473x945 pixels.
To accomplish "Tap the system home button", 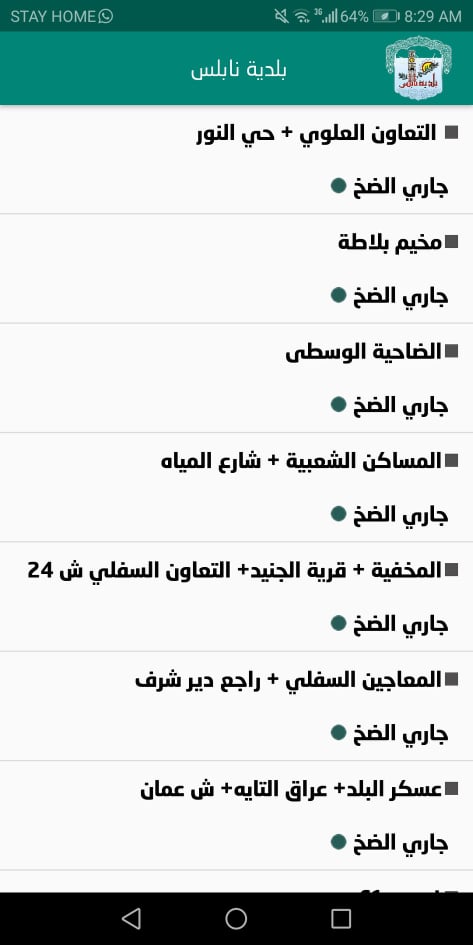I will tap(236, 918).
